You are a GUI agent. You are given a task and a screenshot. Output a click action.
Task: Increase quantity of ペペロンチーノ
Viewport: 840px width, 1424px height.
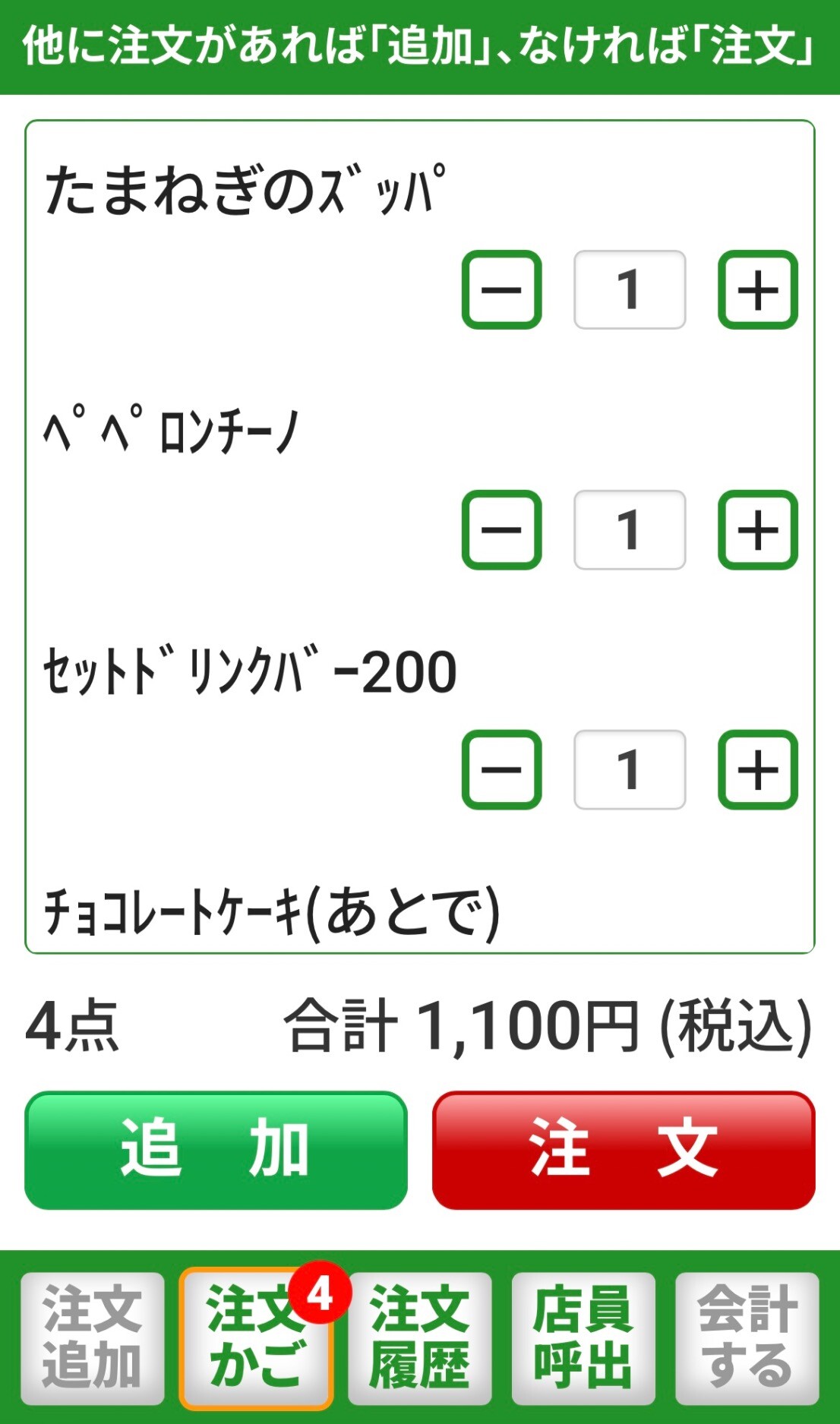tap(757, 529)
